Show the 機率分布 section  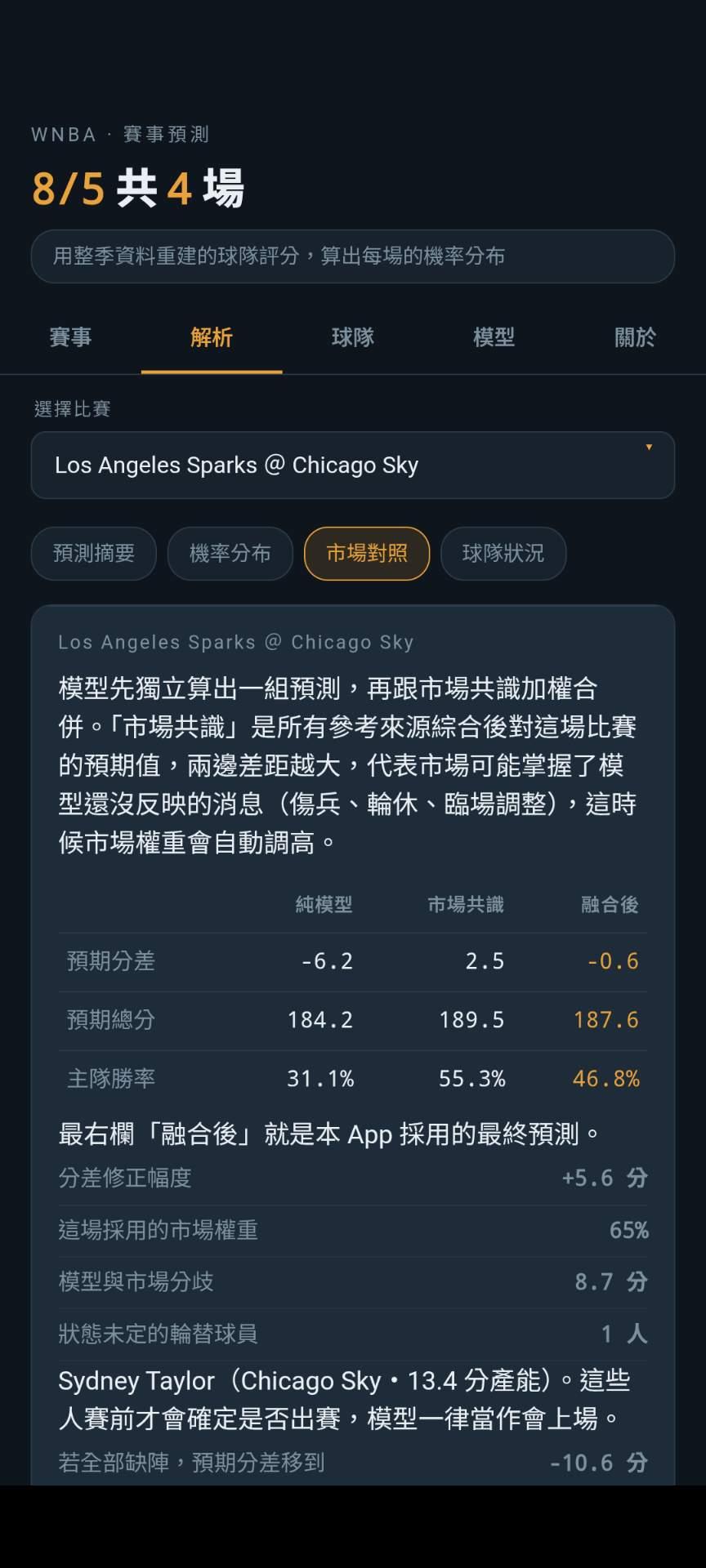230,554
